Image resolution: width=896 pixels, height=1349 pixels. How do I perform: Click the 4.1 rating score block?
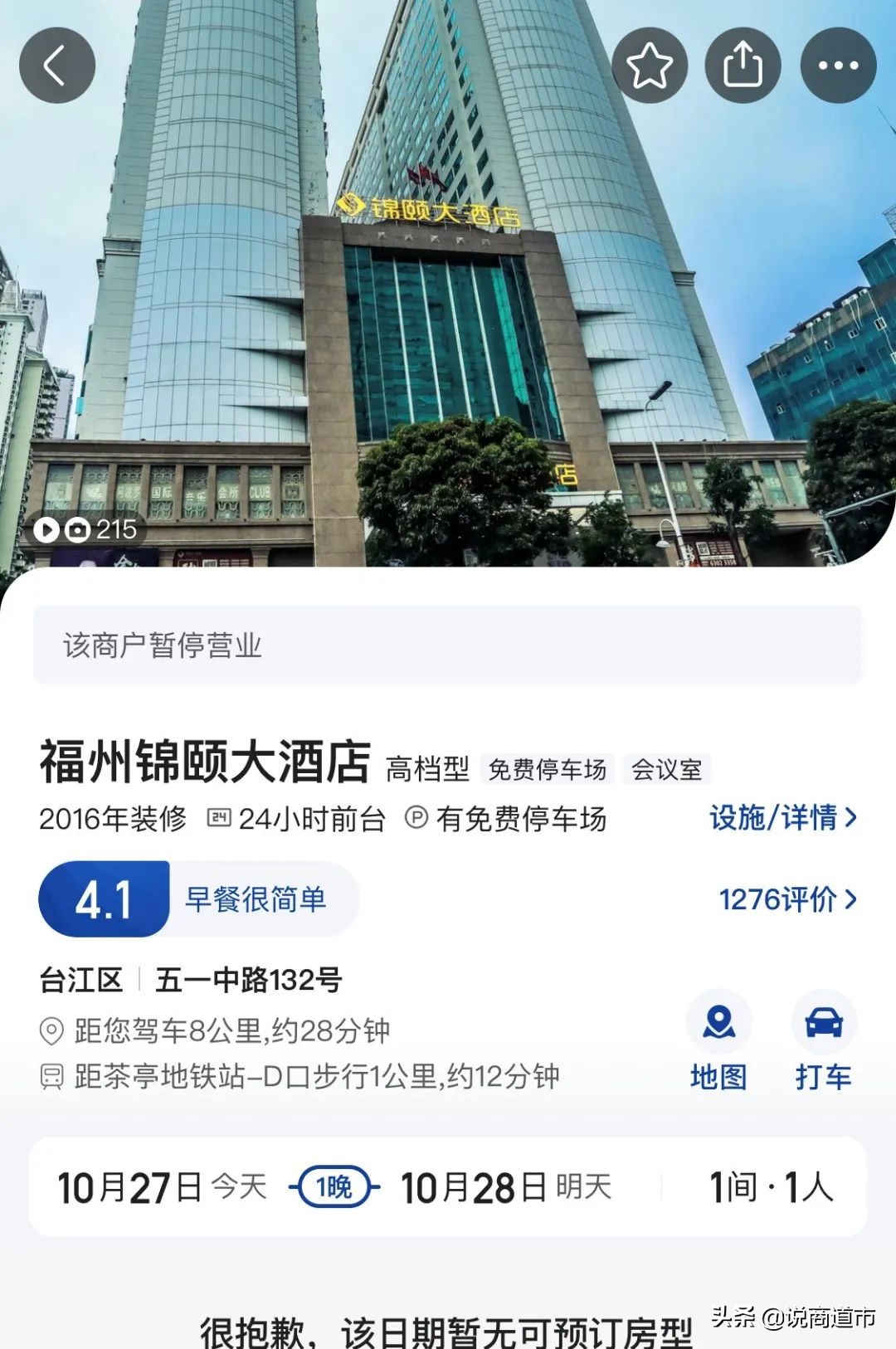[x=103, y=900]
